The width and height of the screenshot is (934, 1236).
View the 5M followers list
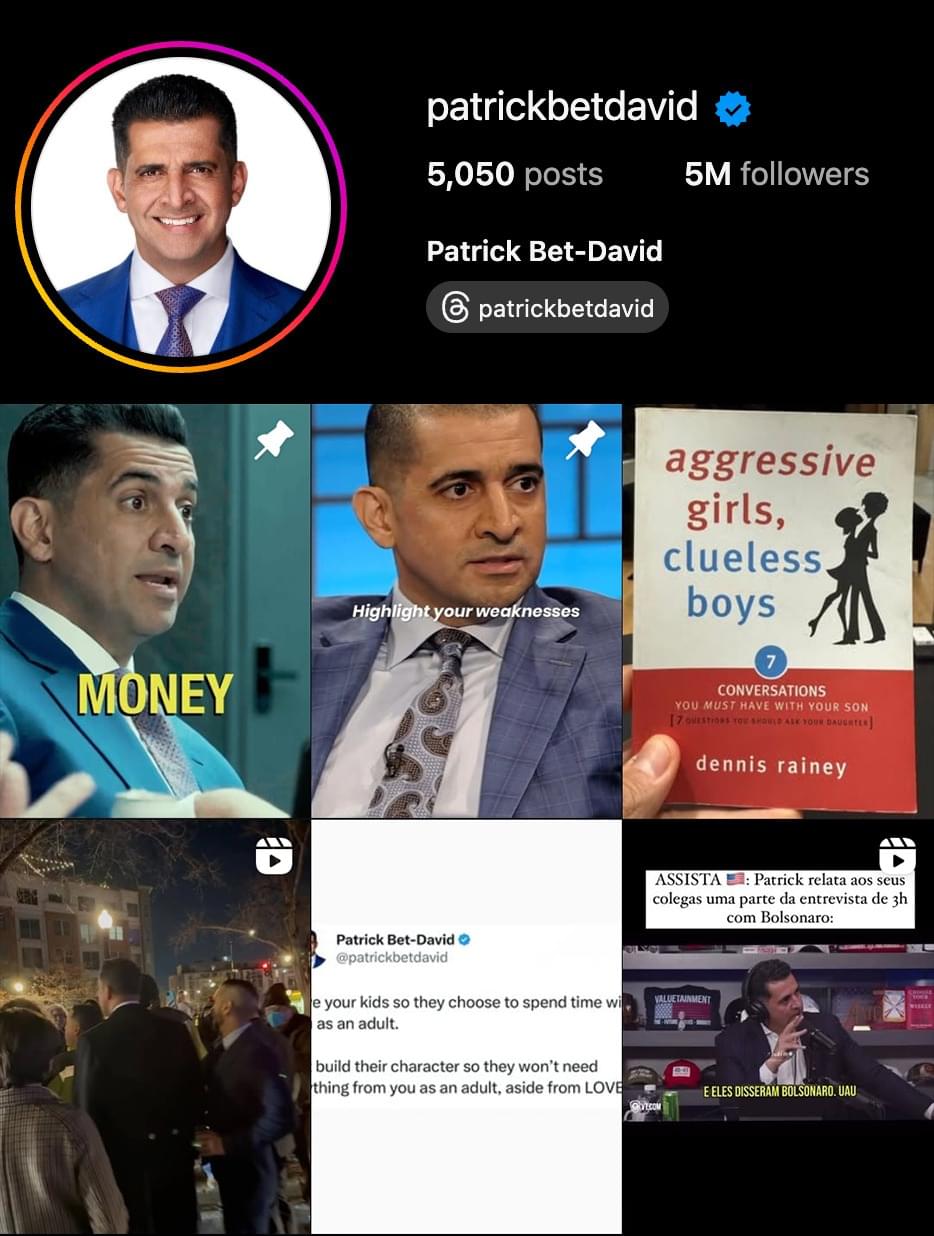point(776,174)
